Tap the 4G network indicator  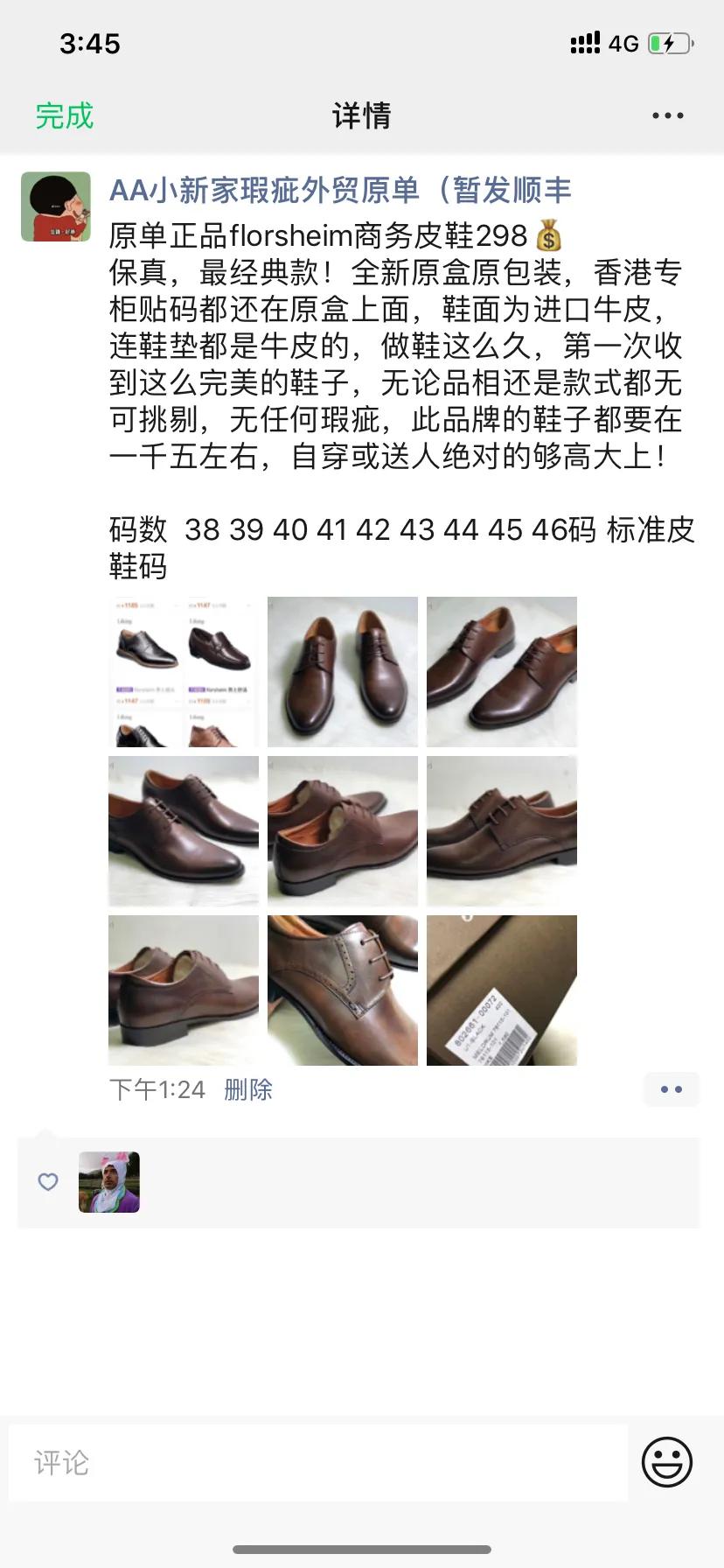pos(621,43)
